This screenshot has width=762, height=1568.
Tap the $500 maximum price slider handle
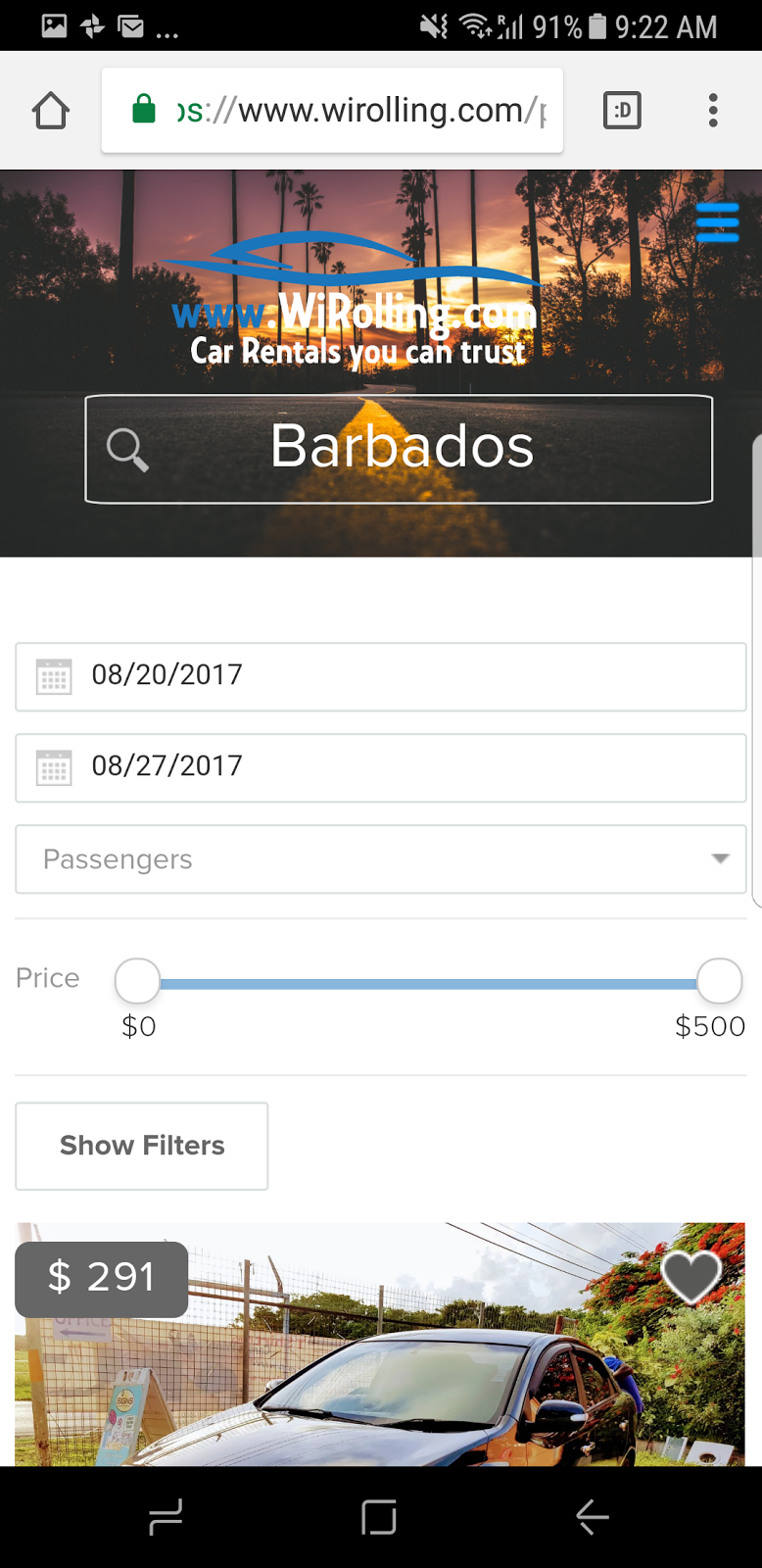[720, 981]
